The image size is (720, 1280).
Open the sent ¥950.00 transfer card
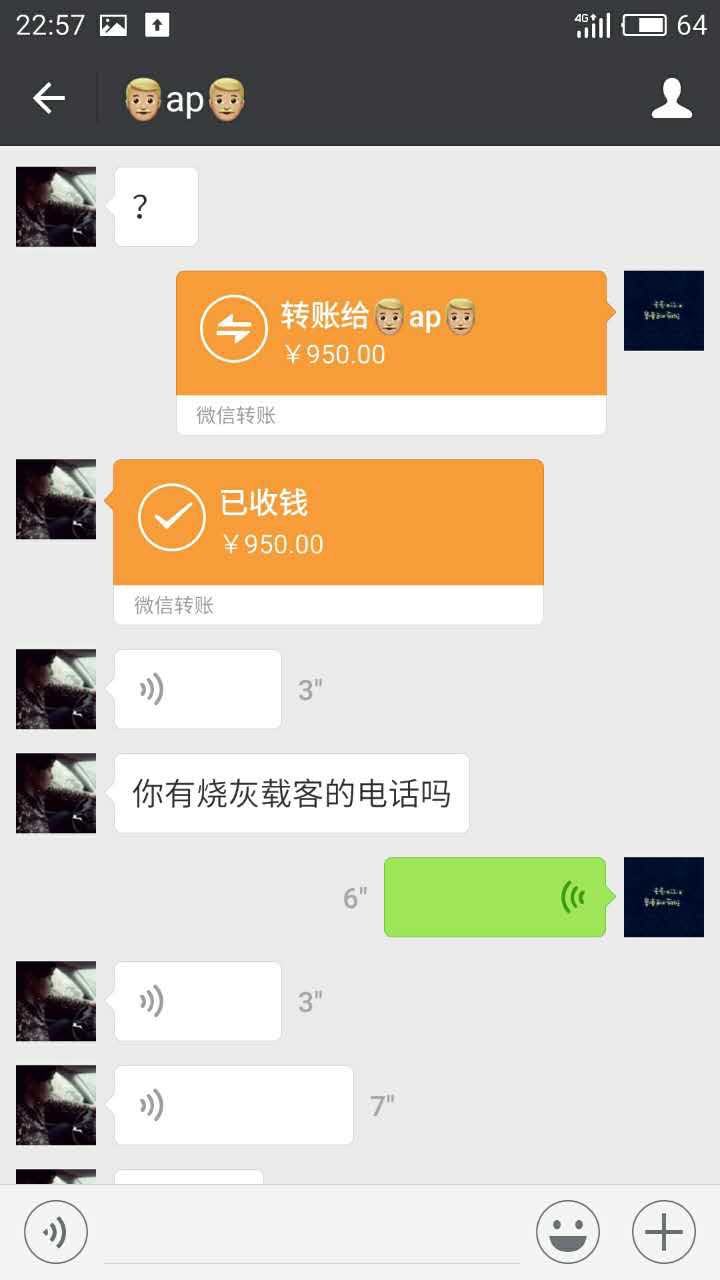(391, 335)
